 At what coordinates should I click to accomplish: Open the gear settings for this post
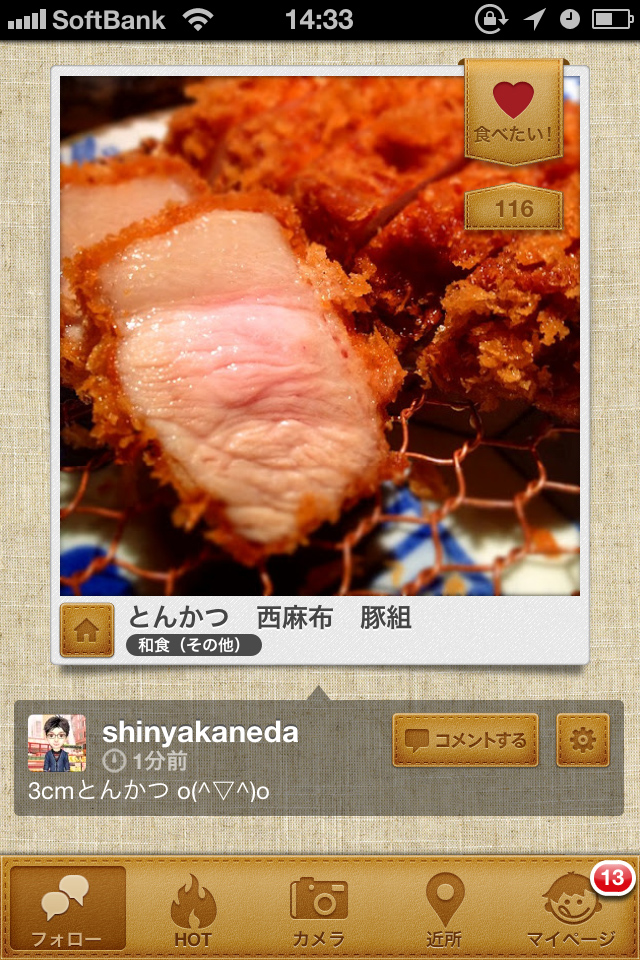coord(582,740)
